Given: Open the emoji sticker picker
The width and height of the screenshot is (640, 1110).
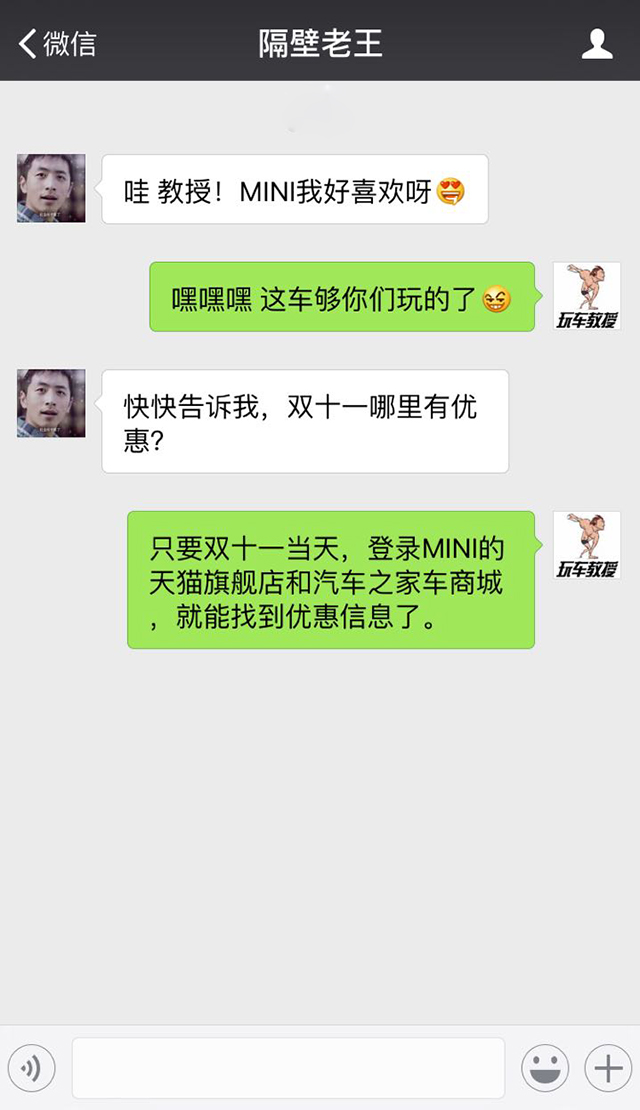Looking at the screenshot, I should [545, 1068].
